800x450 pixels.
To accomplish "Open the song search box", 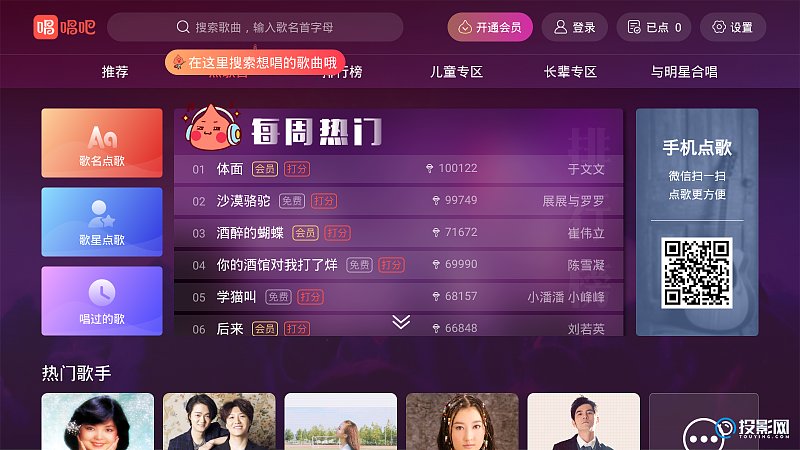I will coord(255,27).
